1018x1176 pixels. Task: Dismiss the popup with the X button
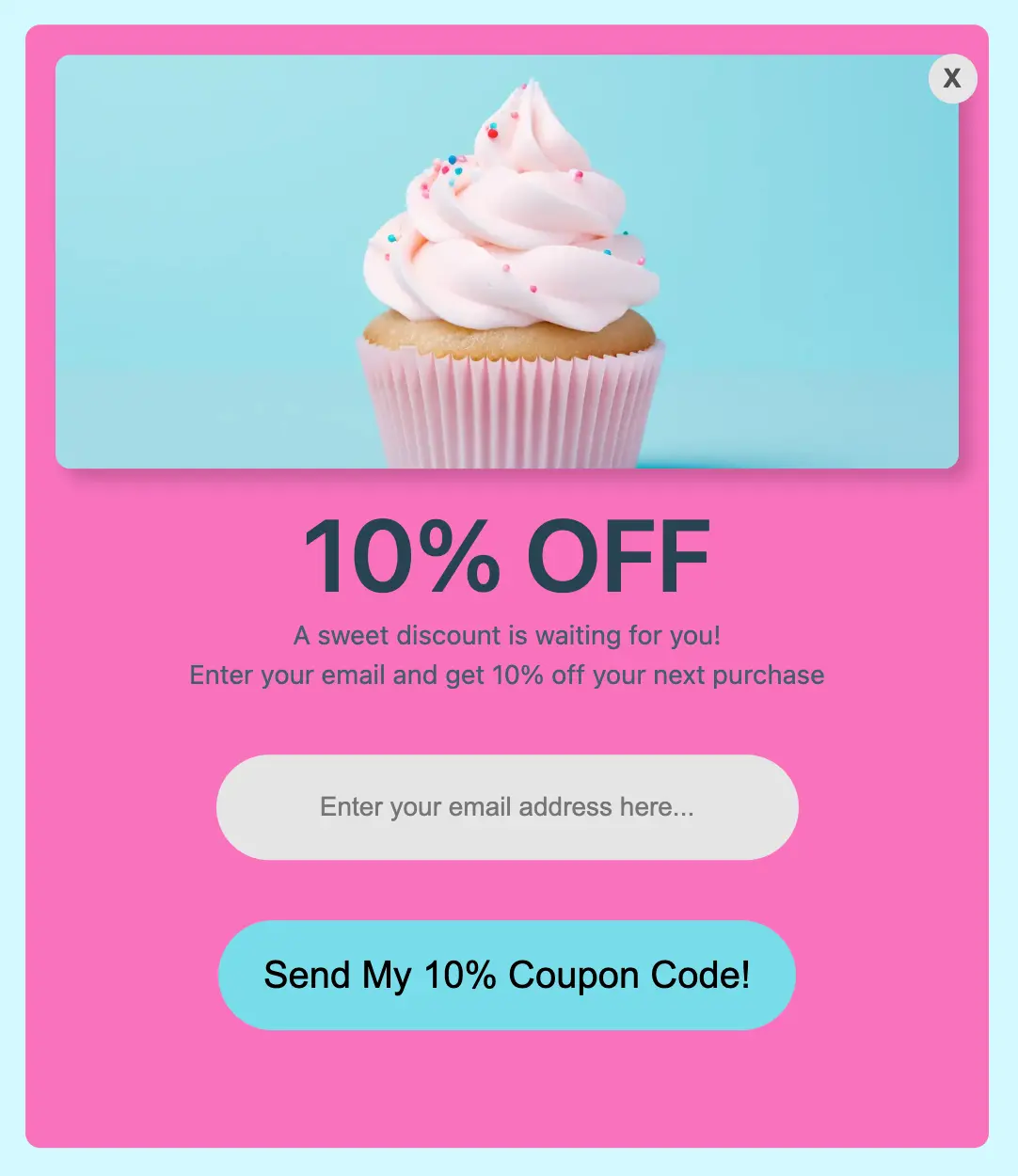[952, 79]
